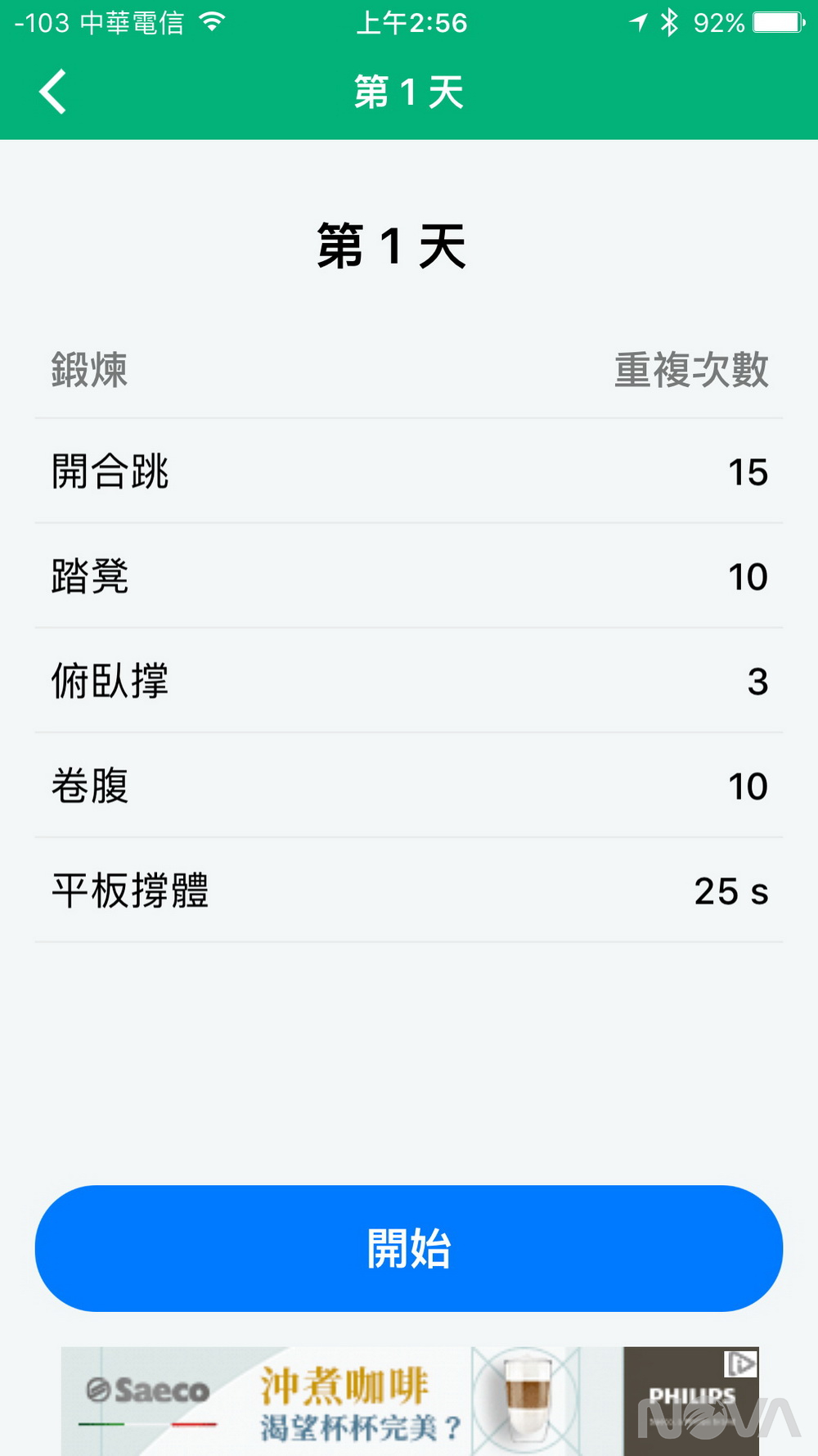Open the 卷腹 exercise entry
Viewport: 818px width, 1456px height.
409,785
